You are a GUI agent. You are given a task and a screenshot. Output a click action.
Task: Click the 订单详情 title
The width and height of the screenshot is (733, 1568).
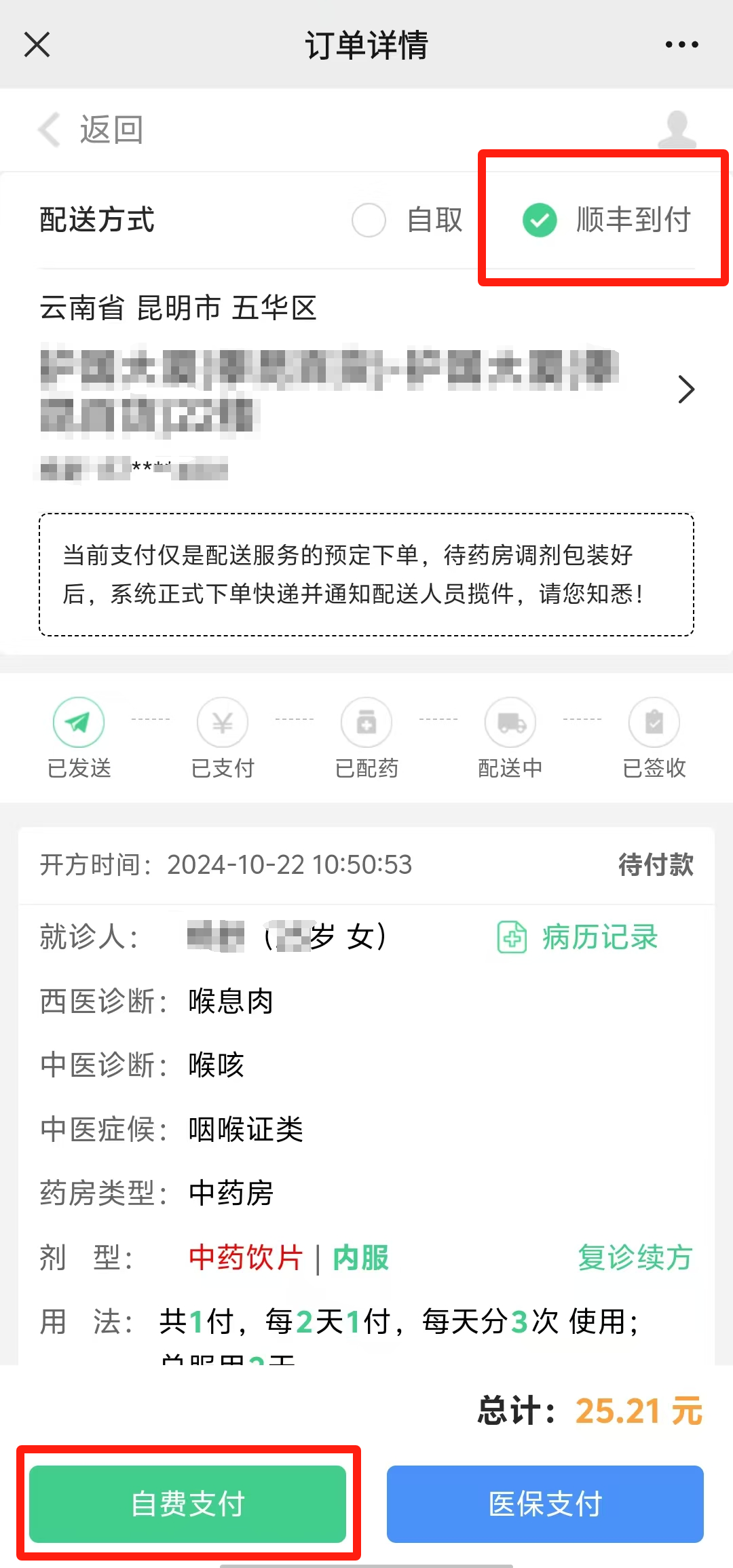pos(366,45)
